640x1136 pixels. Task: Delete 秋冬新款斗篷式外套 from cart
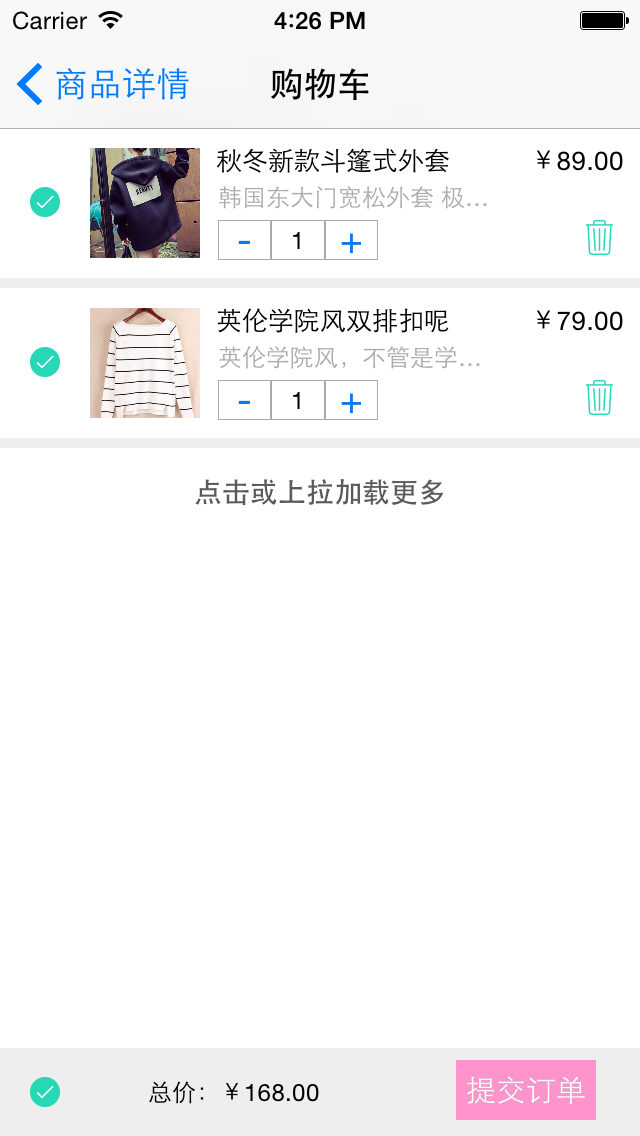599,238
